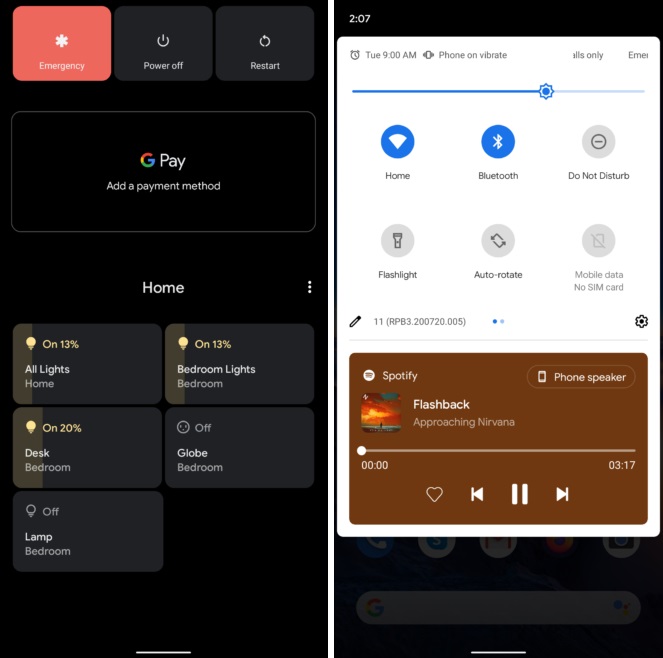Edit quick settings with the pencil icon
Viewport: 663px width, 658px height.
[355, 321]
